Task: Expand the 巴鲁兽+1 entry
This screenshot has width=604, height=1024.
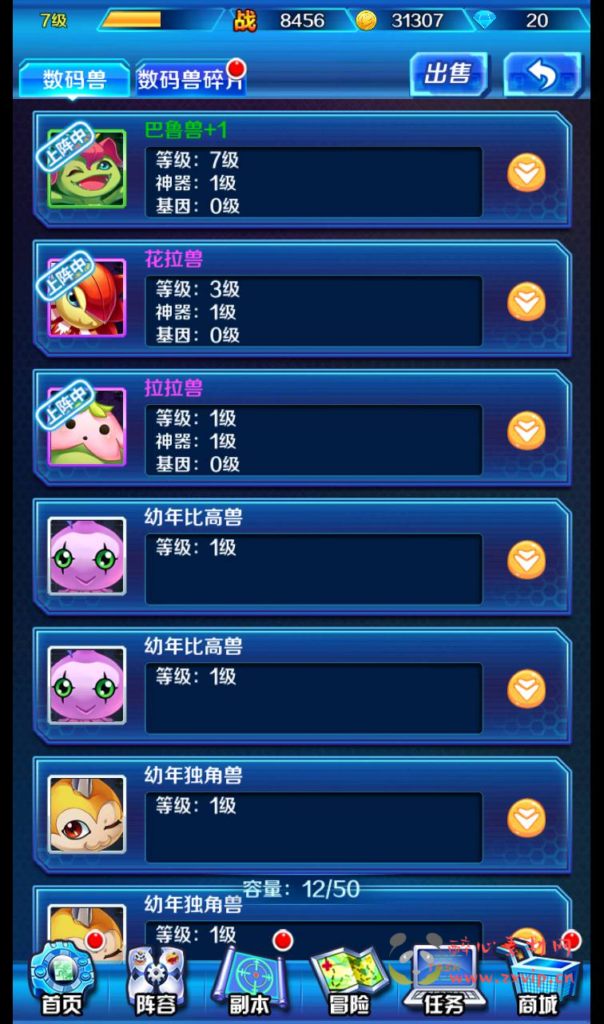Action: click(x=526, y=172)
